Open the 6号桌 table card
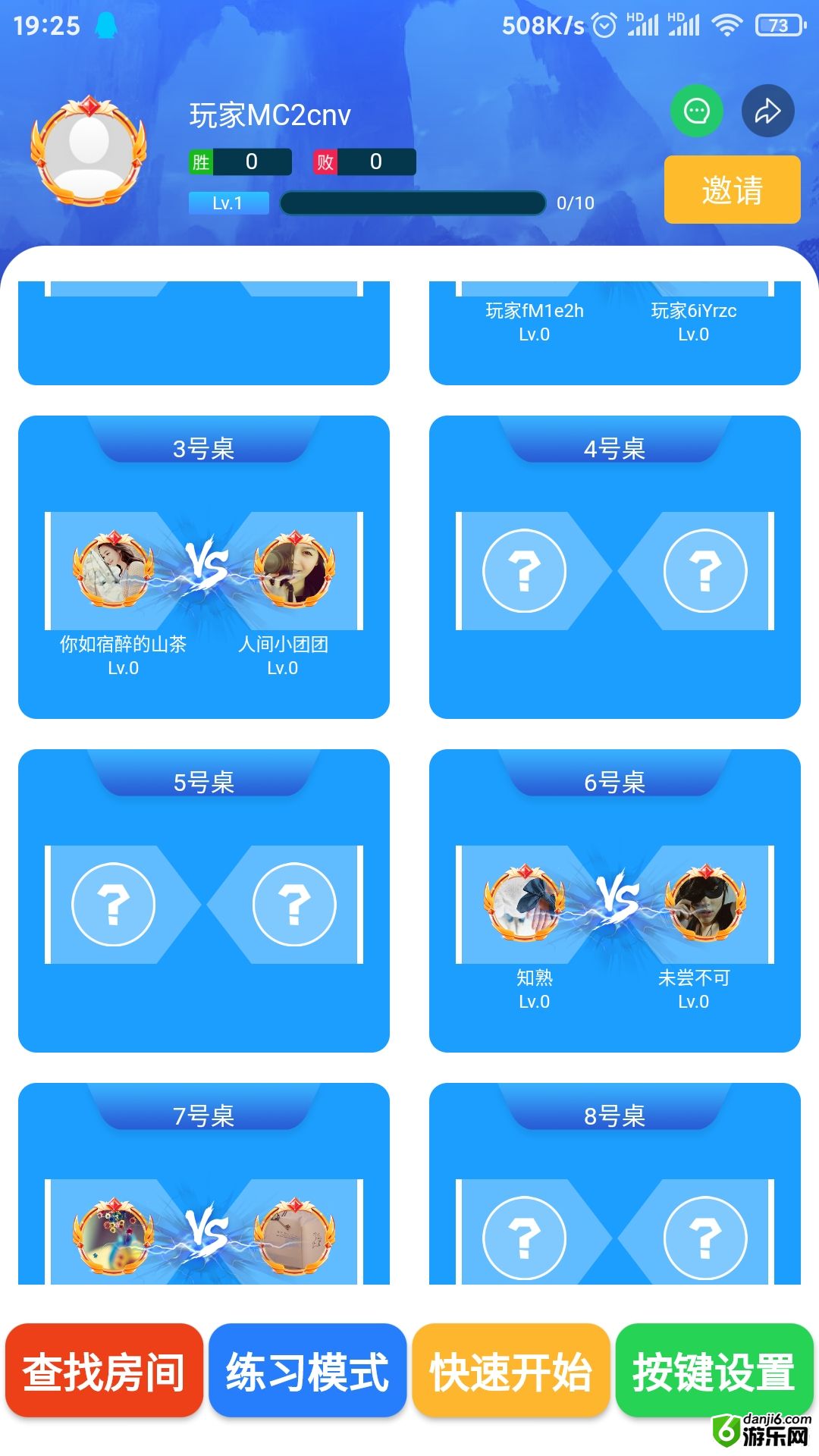 coord(614,901)
